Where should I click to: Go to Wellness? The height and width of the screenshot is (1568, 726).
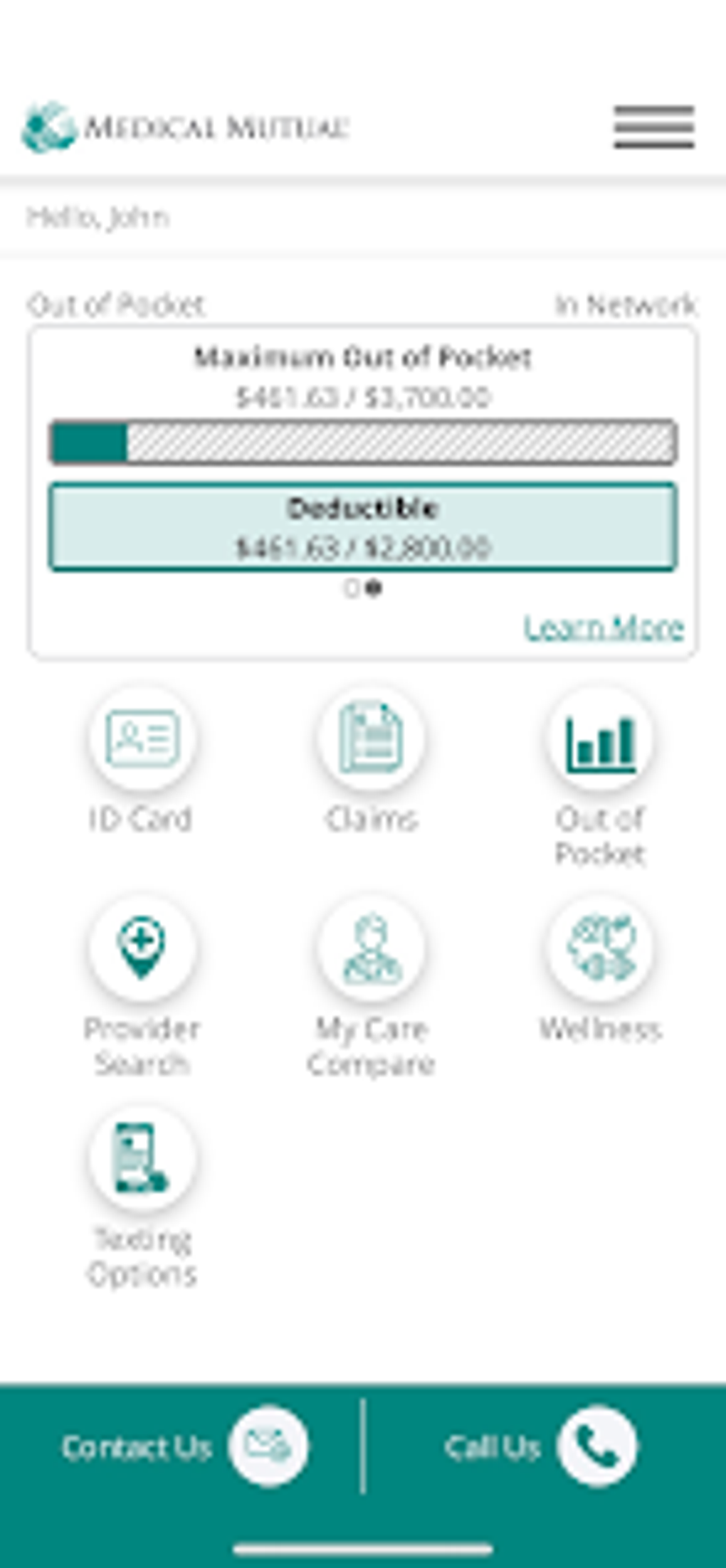click(600, 948)
